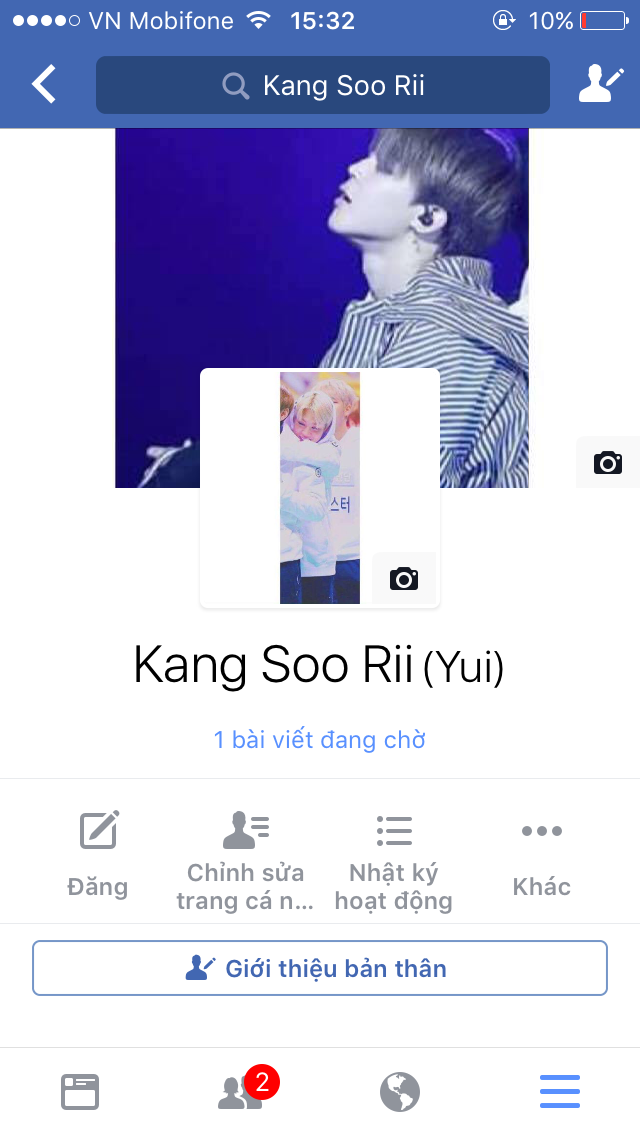The height and width of the screenshot is (1136, 640).
Task: Go back with the top-left arrow
Action: 44,85
